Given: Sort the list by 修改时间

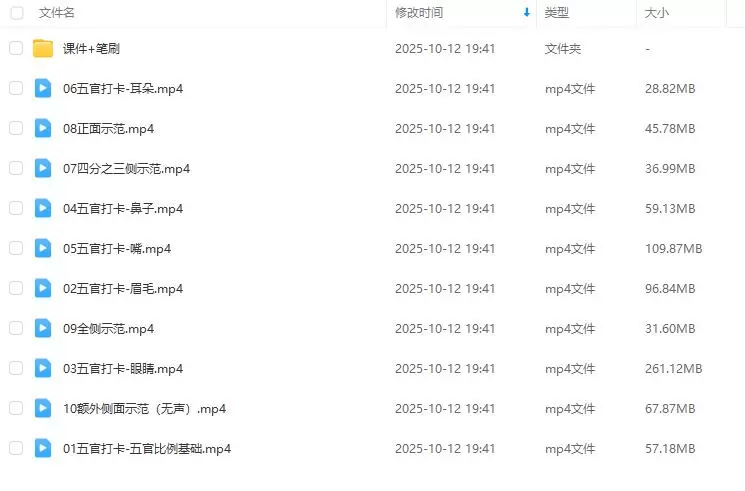Looking at the screenshot, I should 419,13.
